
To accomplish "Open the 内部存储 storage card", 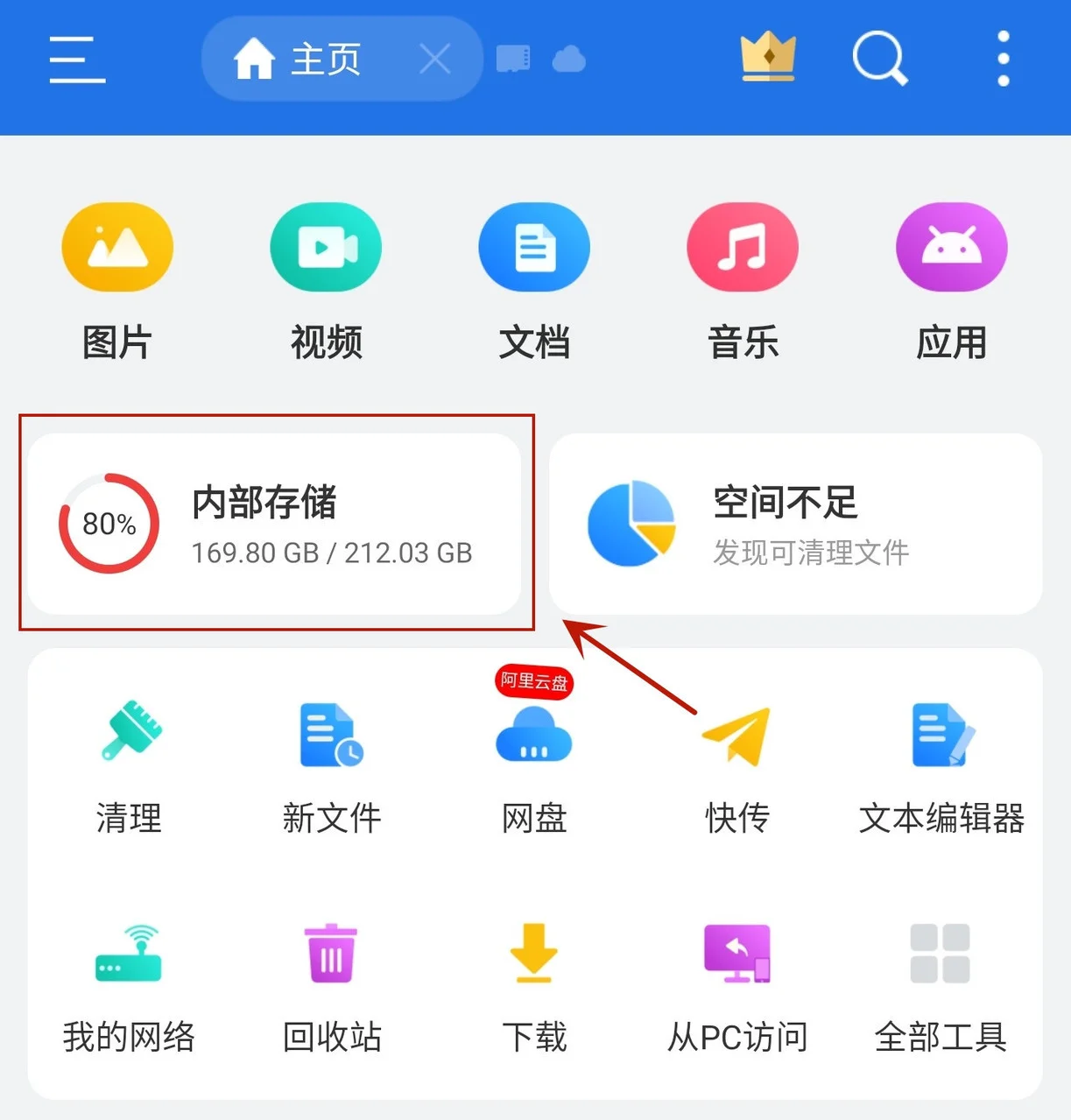I will pos(275,524).
